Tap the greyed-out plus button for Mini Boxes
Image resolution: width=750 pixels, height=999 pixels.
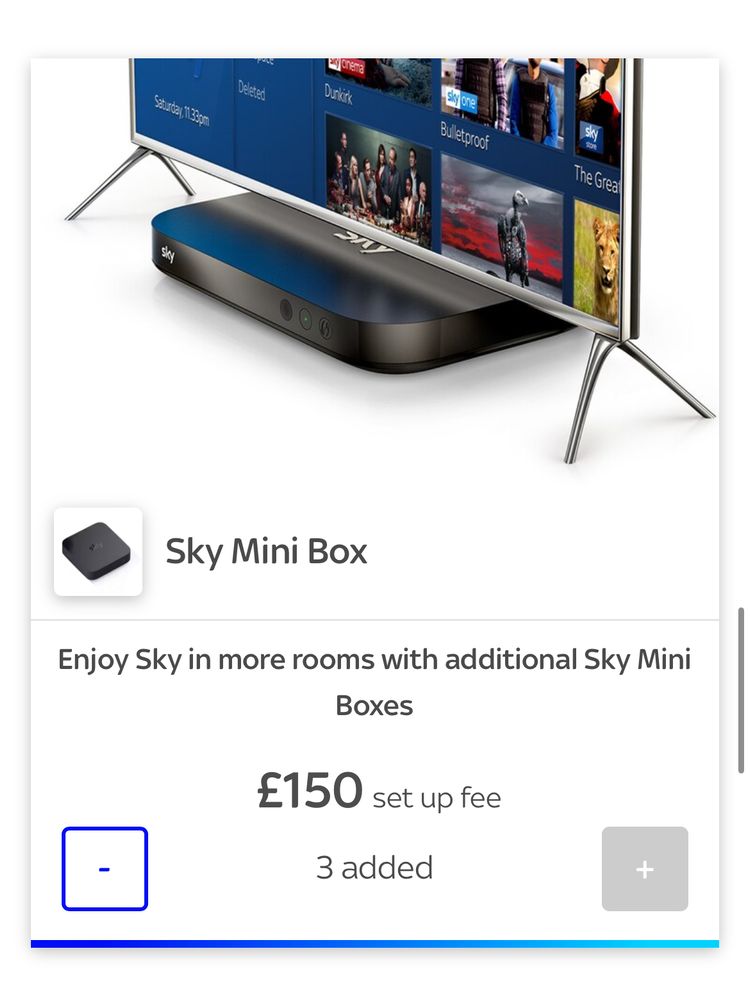pos(644,869)
